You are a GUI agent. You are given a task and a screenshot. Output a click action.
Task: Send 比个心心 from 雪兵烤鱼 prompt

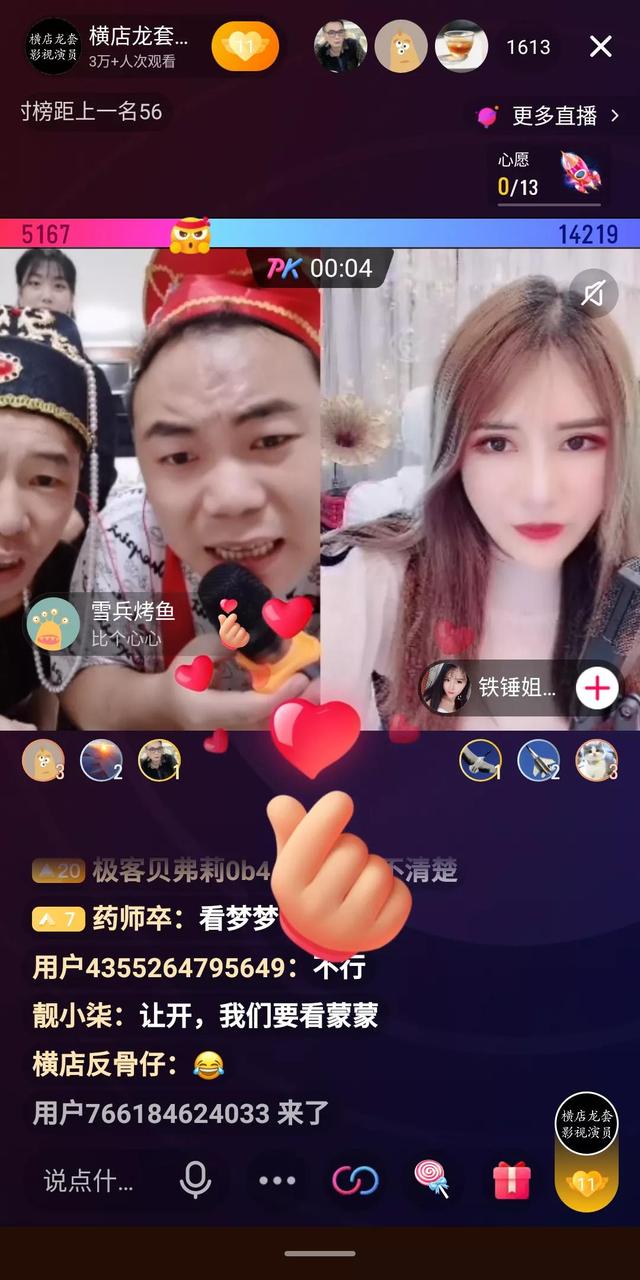pos(100,624)
